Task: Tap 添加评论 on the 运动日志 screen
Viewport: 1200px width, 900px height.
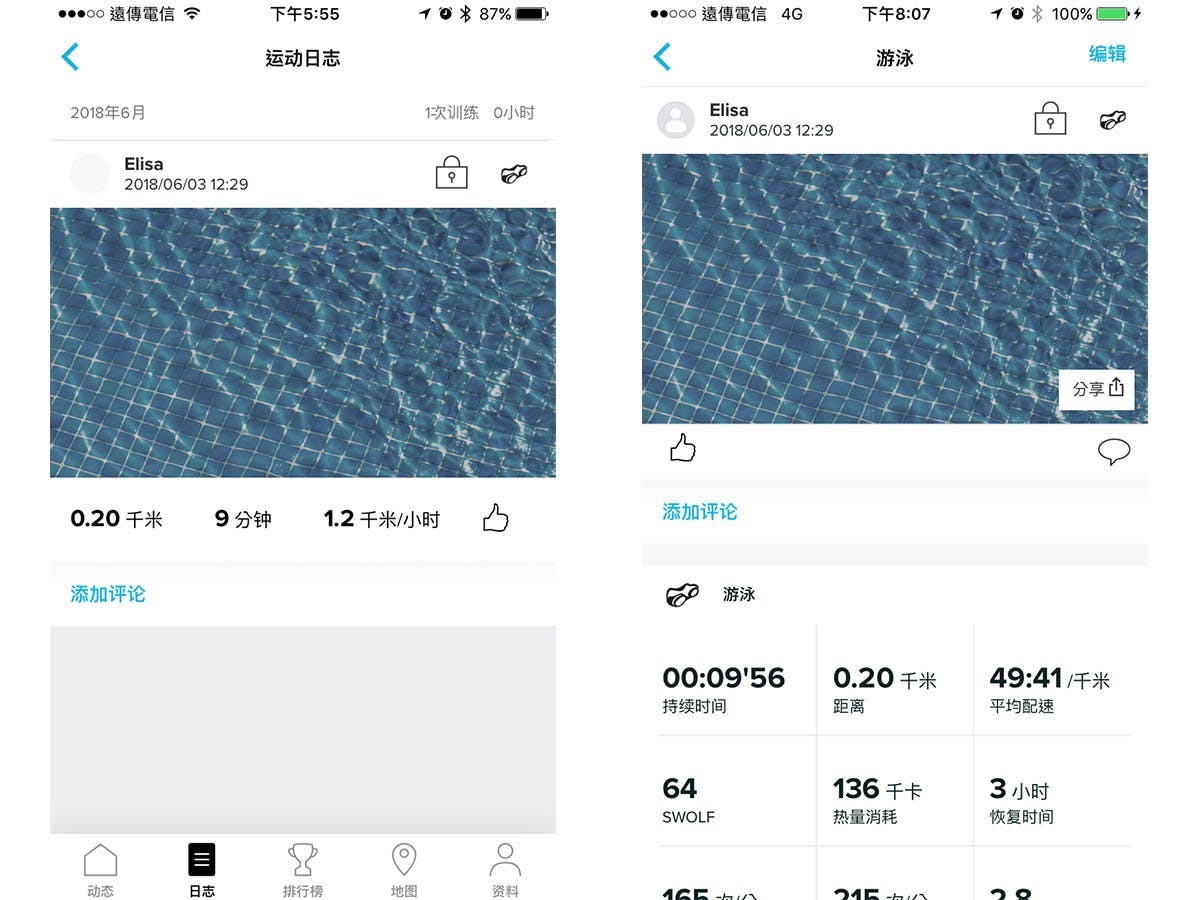Action: tap(108, 594)
